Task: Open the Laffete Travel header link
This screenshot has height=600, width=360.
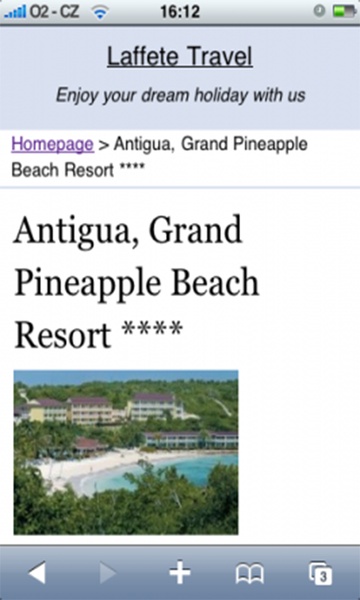Action: [180, 57]
